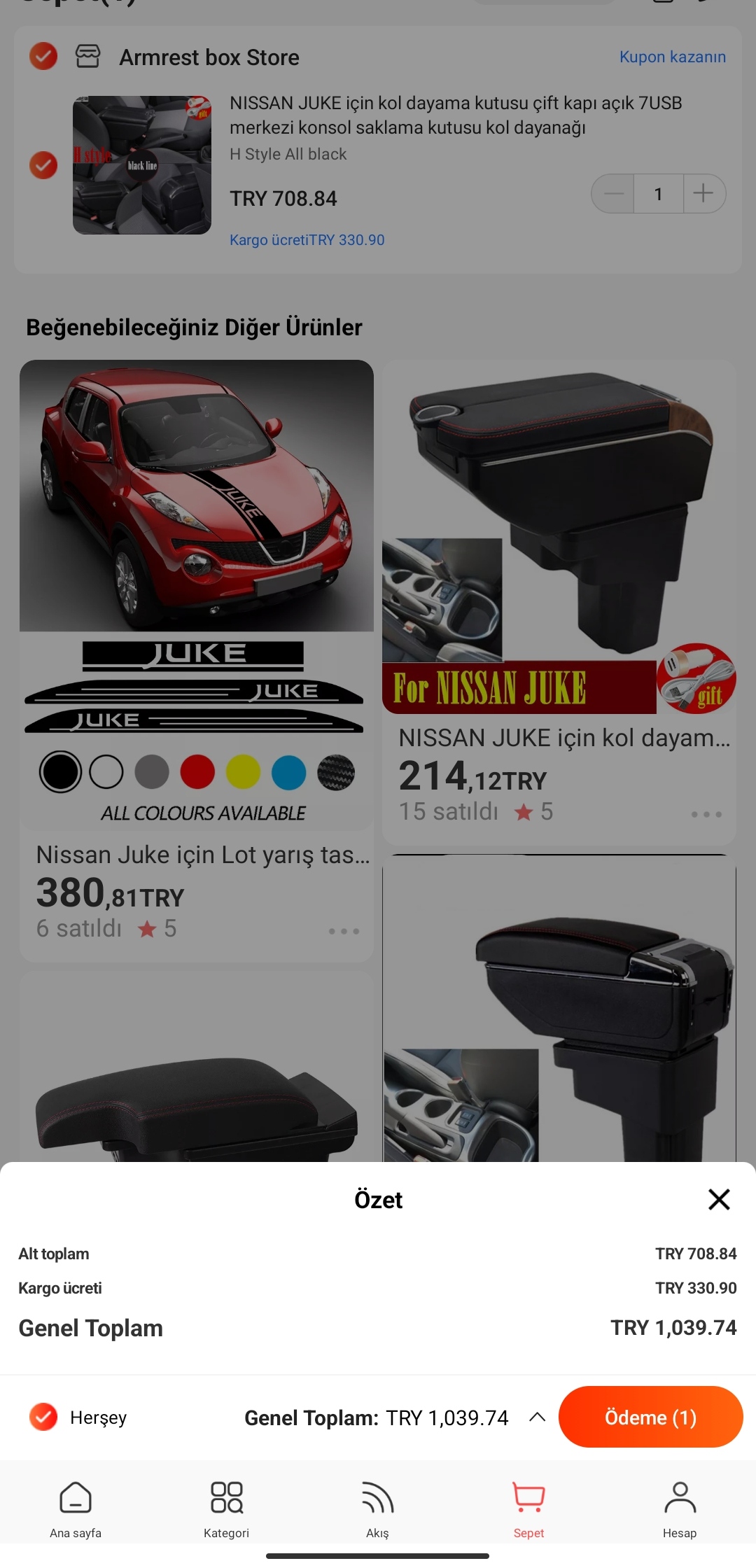Select the Sepet cart tab
Viewport: 756px width, 1568px height.
pyautogui.click(x=528, y=1508)
